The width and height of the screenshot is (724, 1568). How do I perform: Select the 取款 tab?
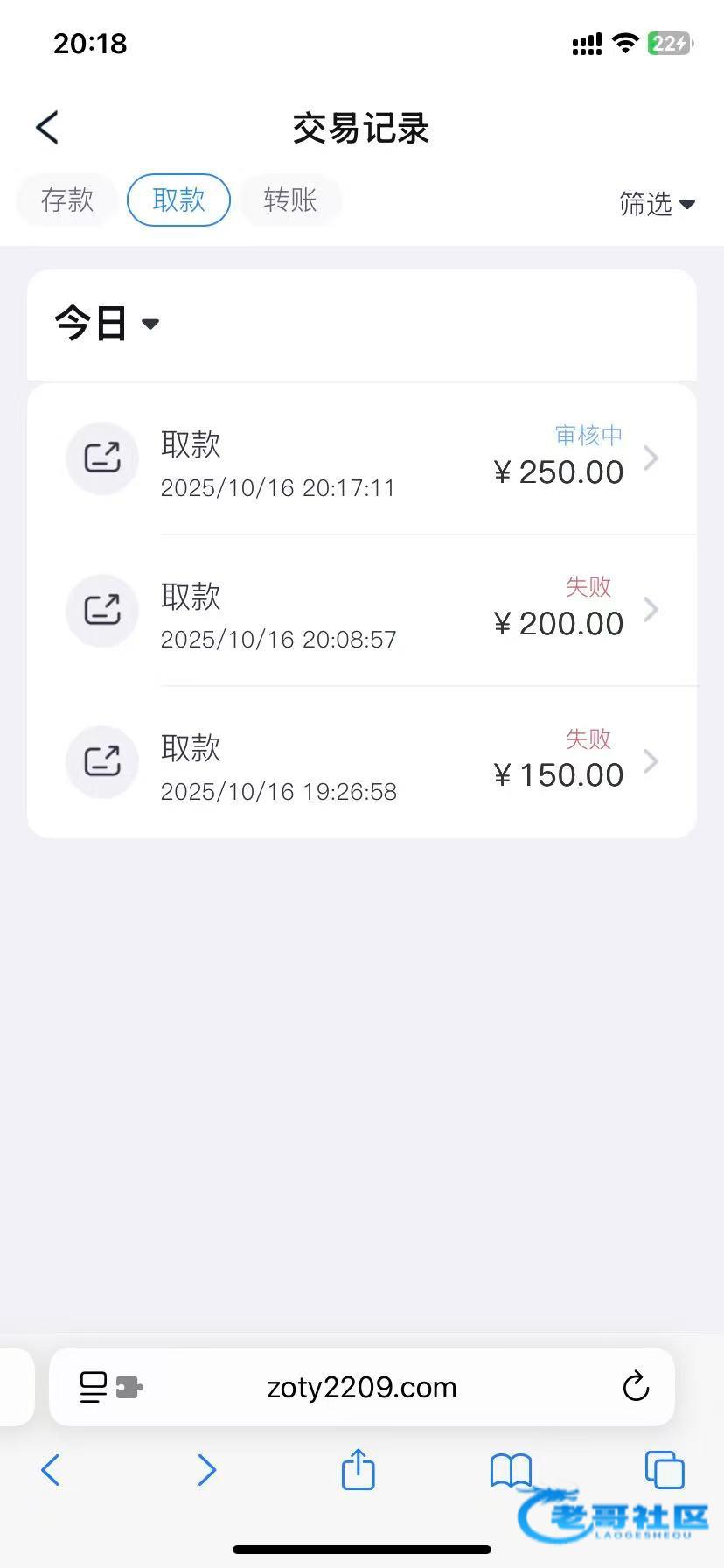[x=178, y=200]
